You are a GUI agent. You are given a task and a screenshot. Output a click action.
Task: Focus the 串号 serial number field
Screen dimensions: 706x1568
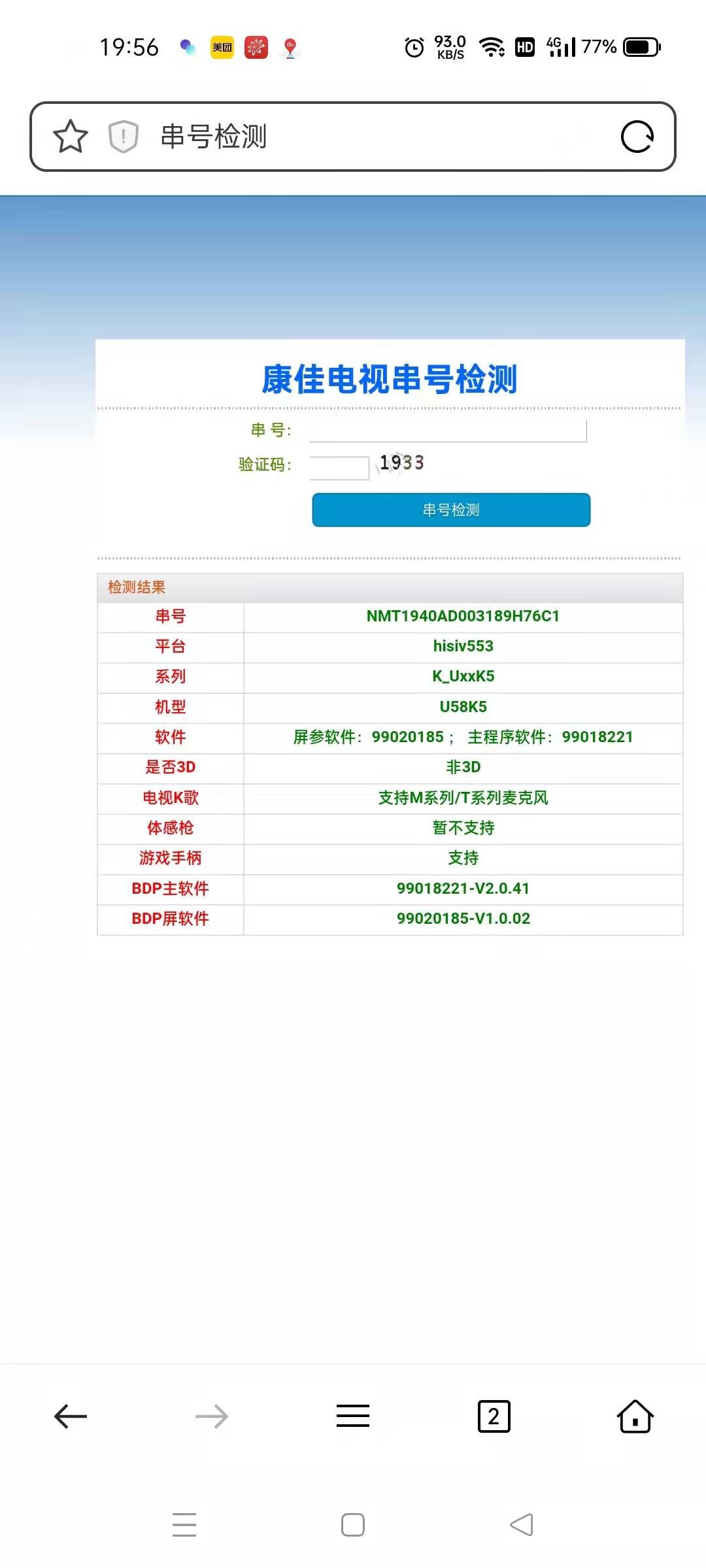pos(448,431)
